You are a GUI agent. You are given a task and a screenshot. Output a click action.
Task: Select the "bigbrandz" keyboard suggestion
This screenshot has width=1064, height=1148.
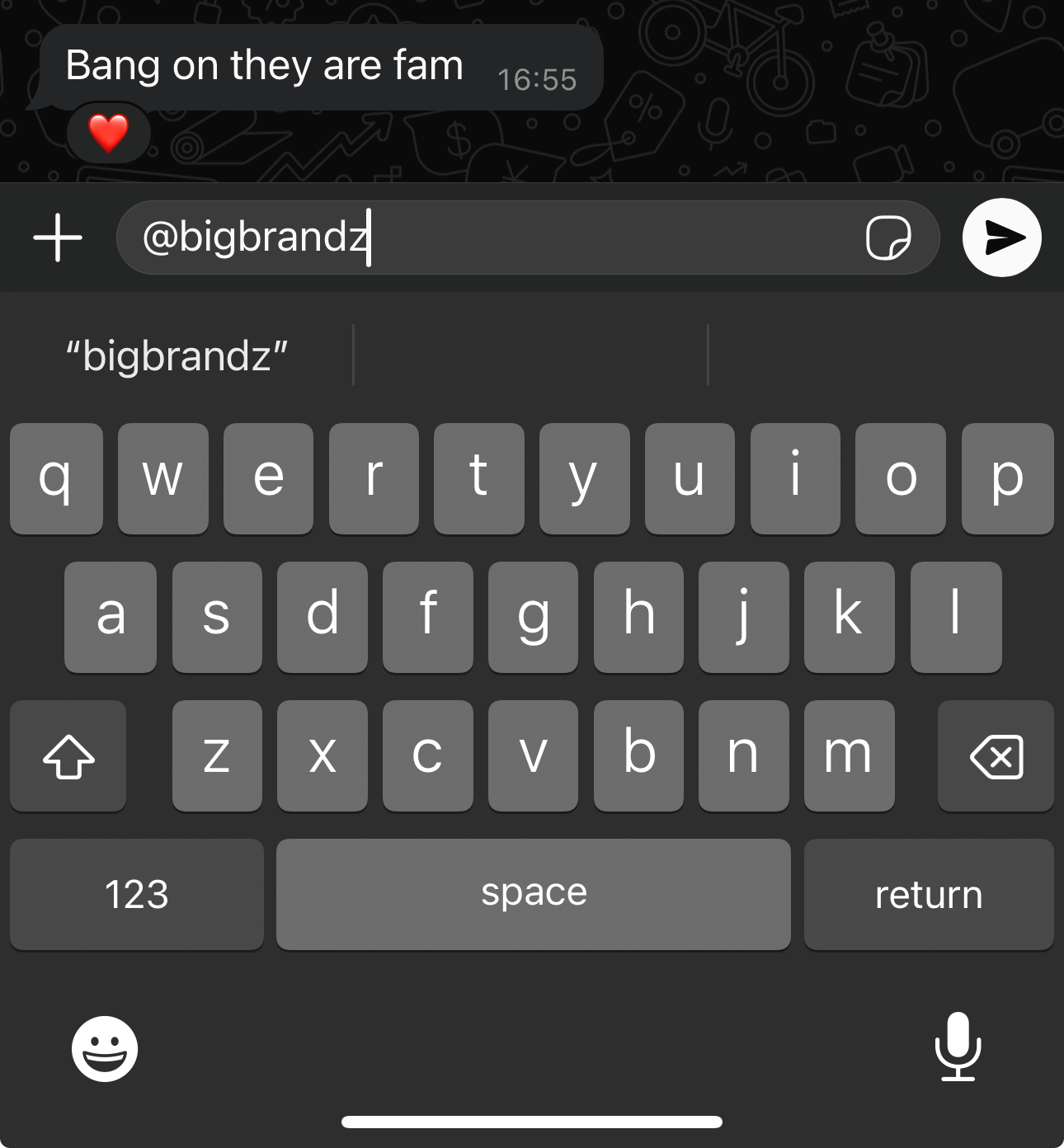177,356
